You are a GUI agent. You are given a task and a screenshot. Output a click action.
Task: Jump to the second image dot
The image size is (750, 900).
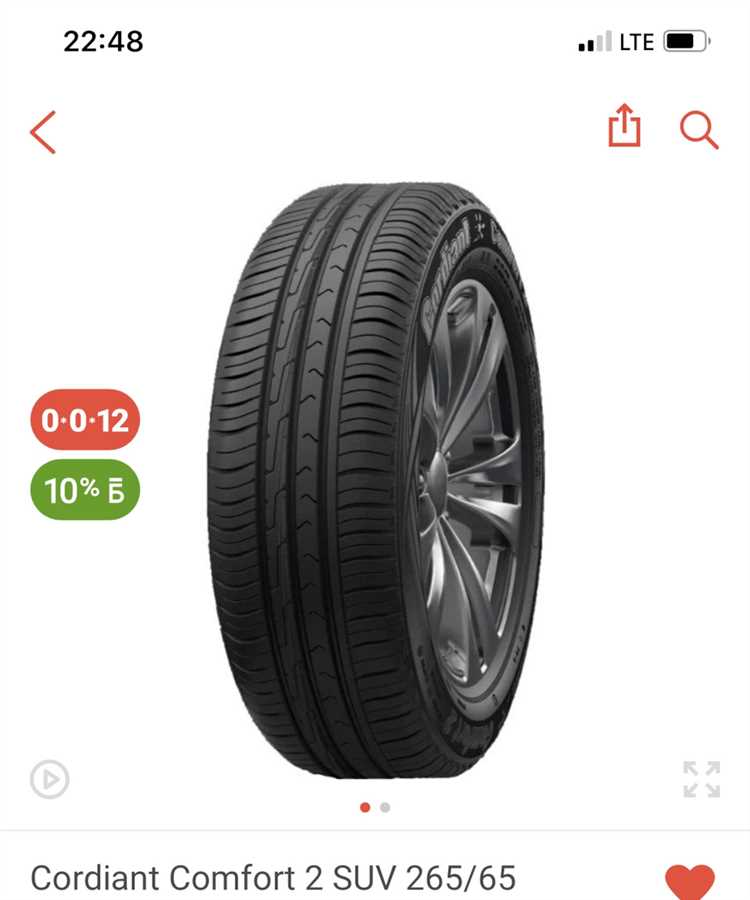point(385,807)
